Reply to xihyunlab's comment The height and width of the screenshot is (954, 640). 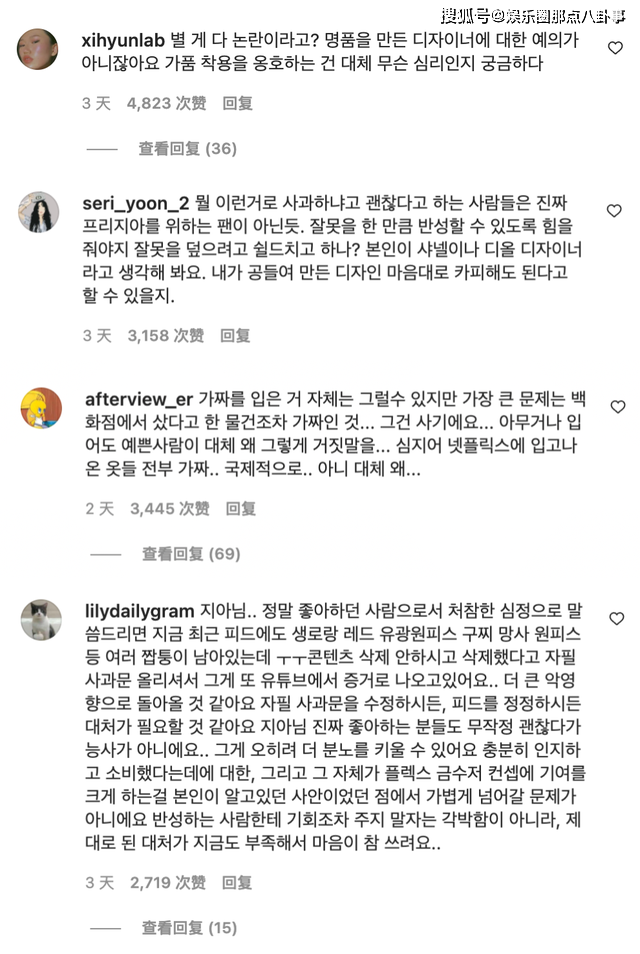point(237,102)
